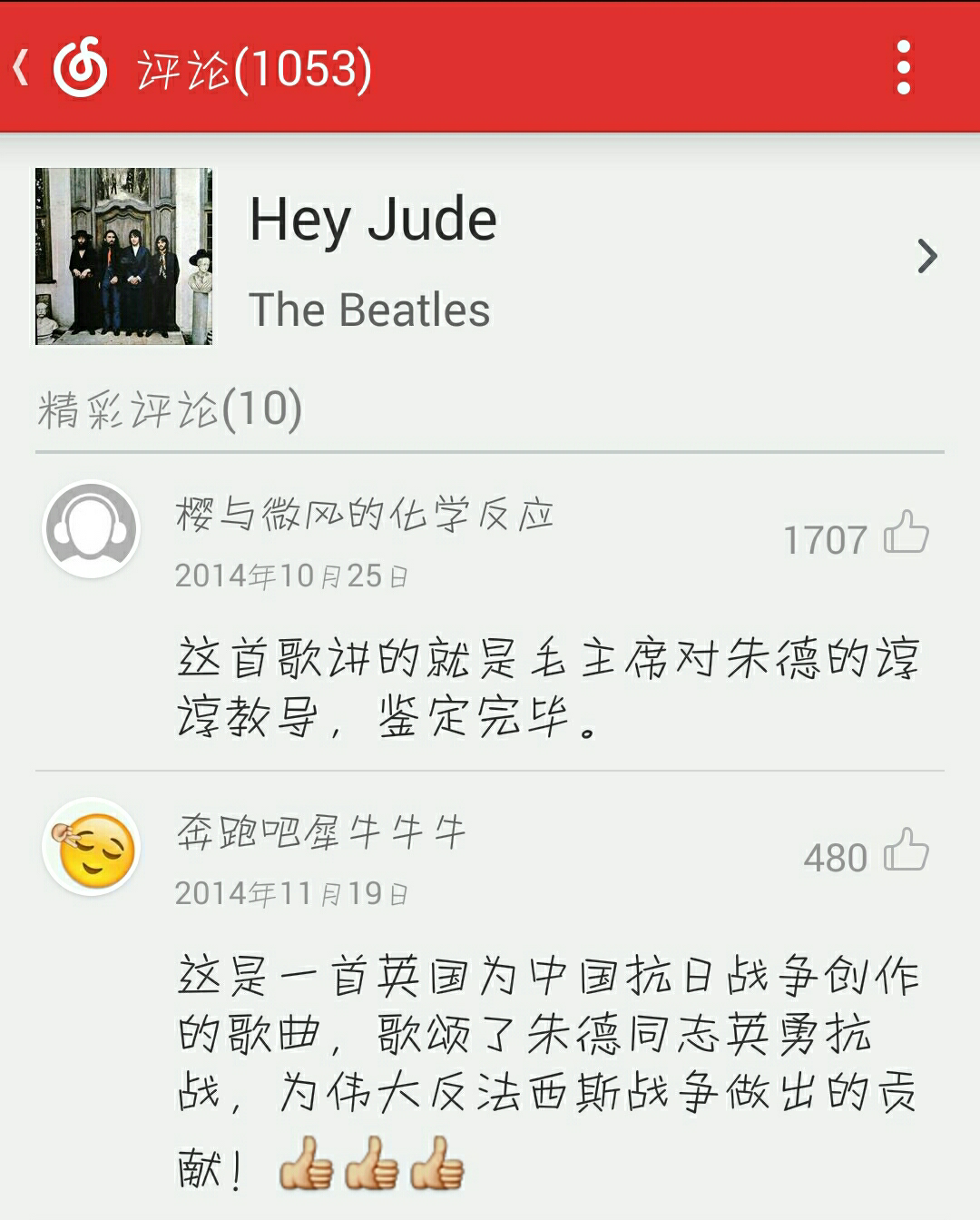
Task: Open the 精彩评论 section header
Action: [x=168, y=410]
